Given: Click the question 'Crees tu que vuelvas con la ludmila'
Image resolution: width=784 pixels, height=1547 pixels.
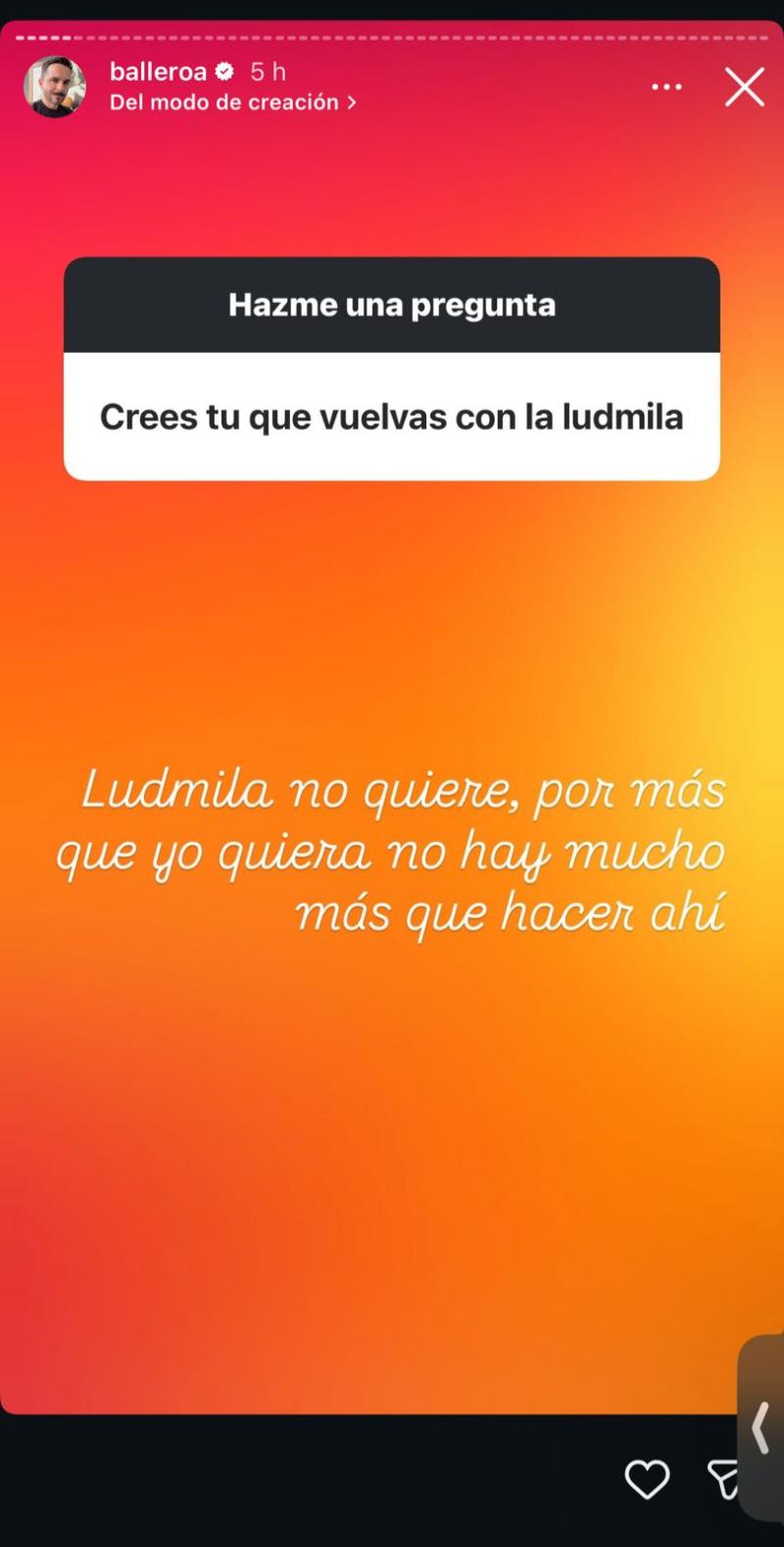Looking at the screenshot, I should click(391, 416).
